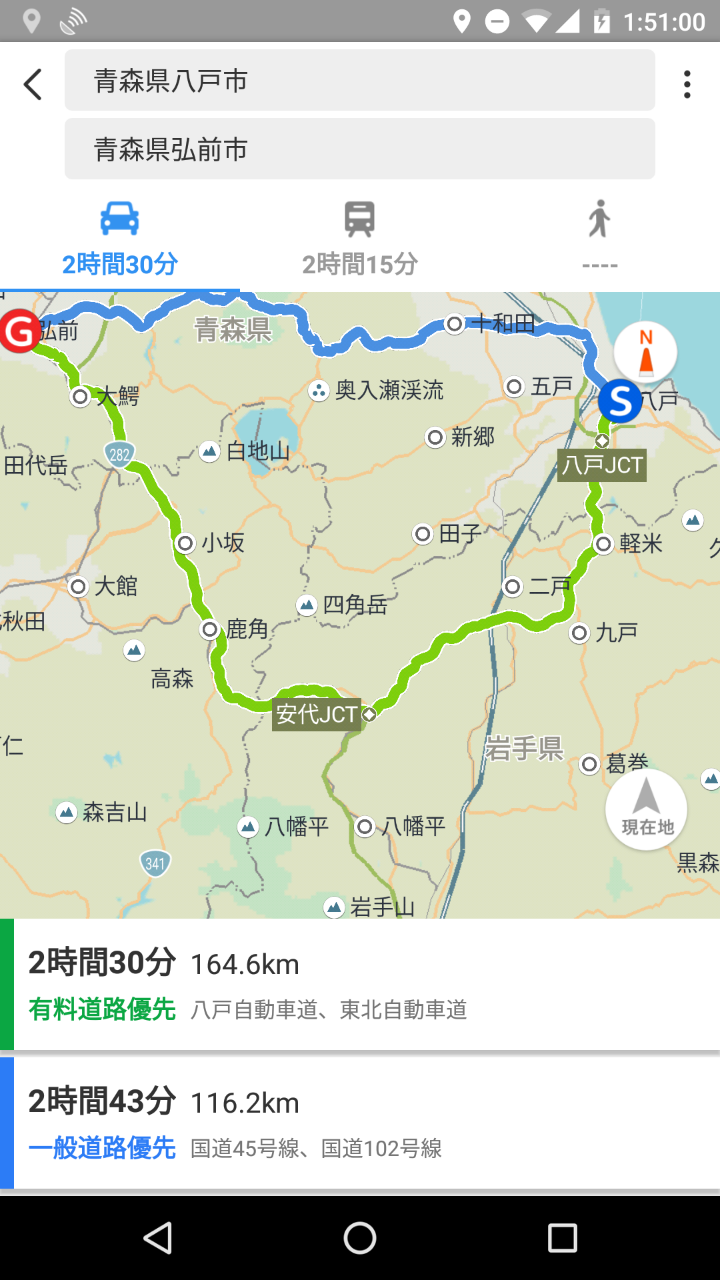This screenshot has width=720, height=1280.
Task: Center map on 現在地 current location
Action: coord(646,810)
